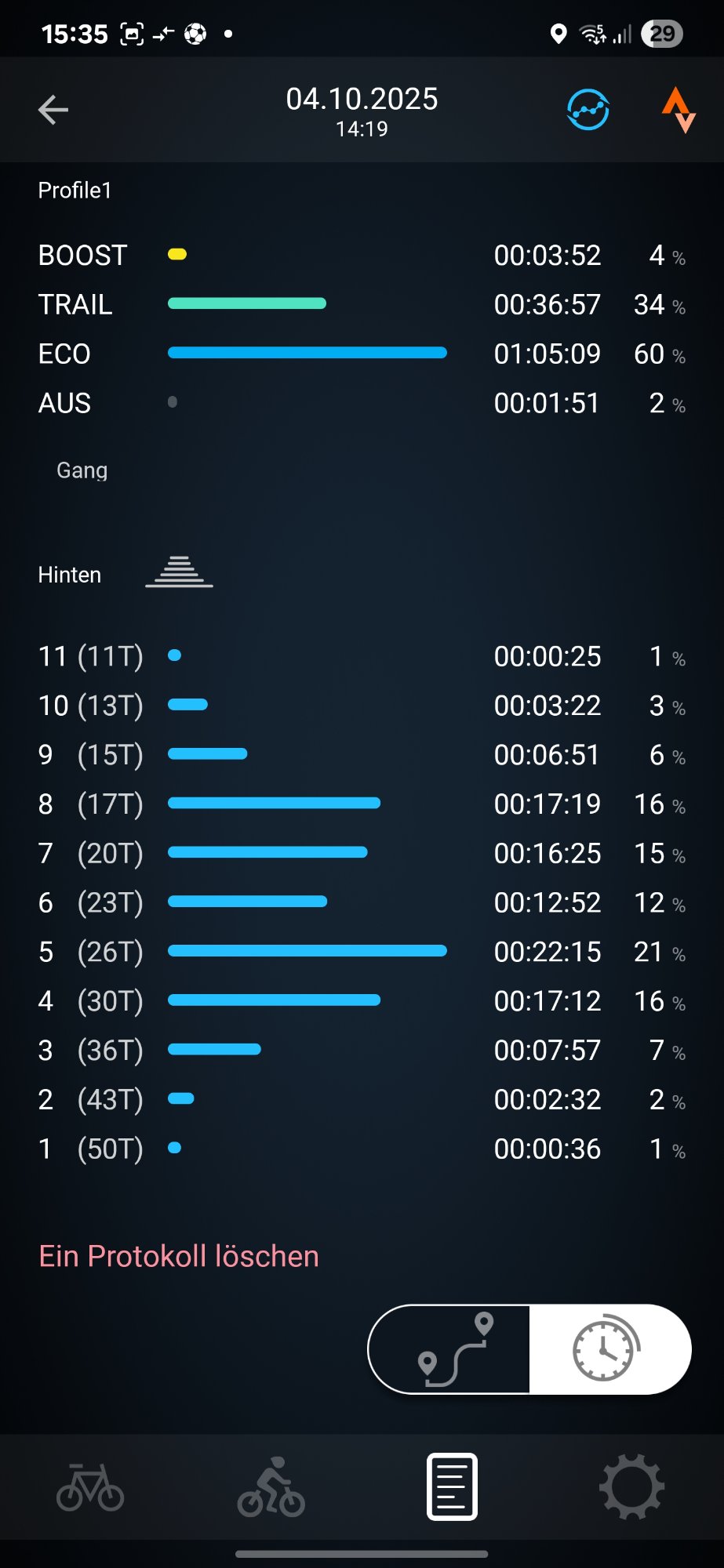This screenshot has width=724, height=1568.
Task: Go back using the arrow icon
Action: click(x=53, y=110)
